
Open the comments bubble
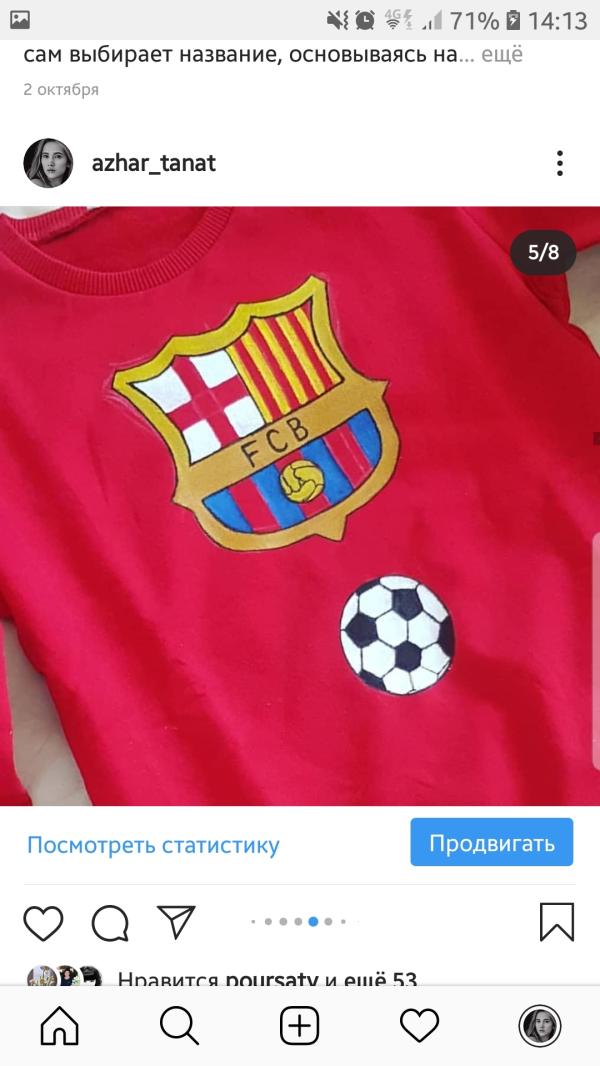(110, 923)
